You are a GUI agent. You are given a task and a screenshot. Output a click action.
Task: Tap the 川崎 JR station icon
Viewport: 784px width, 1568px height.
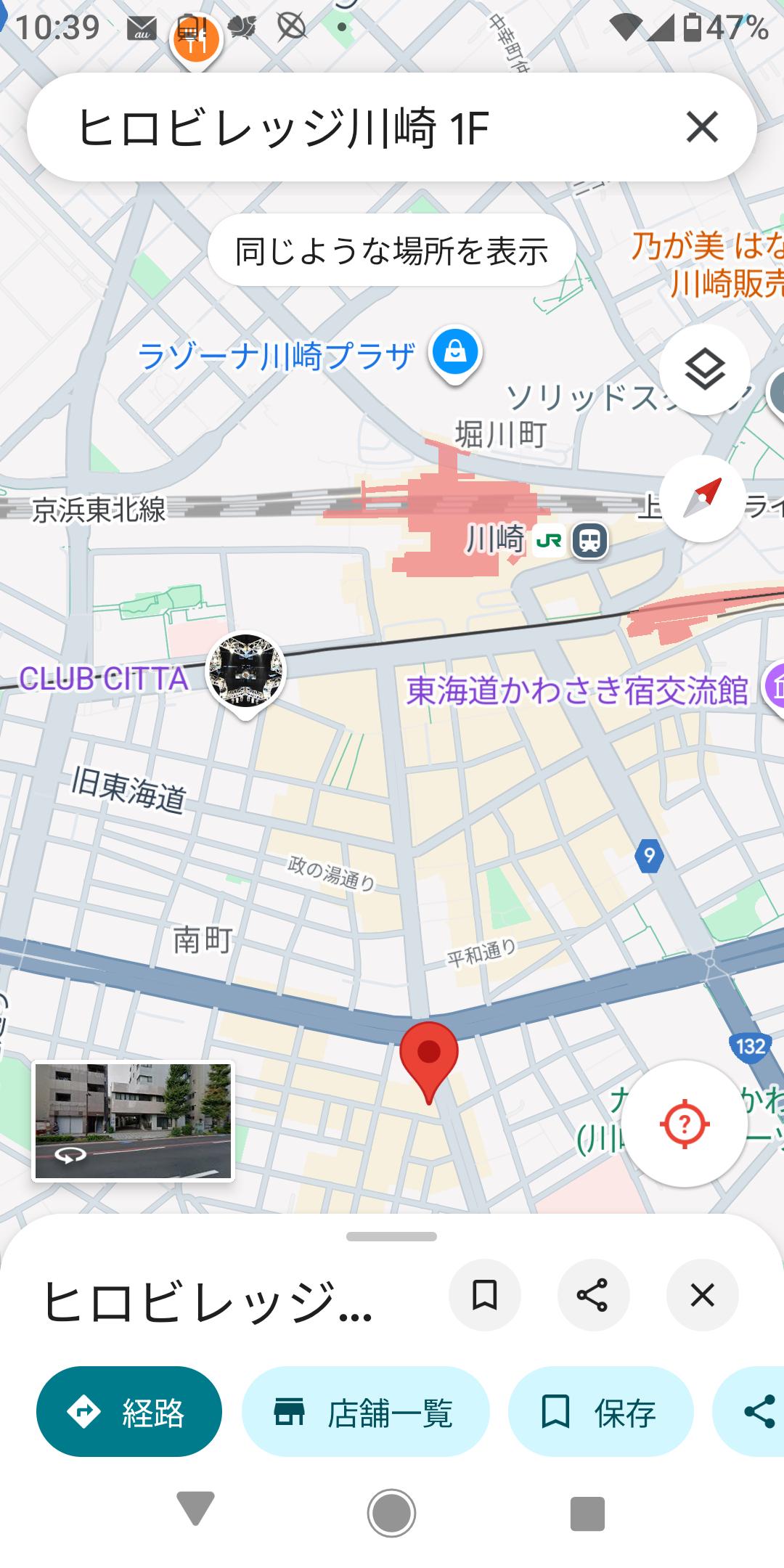589,541
